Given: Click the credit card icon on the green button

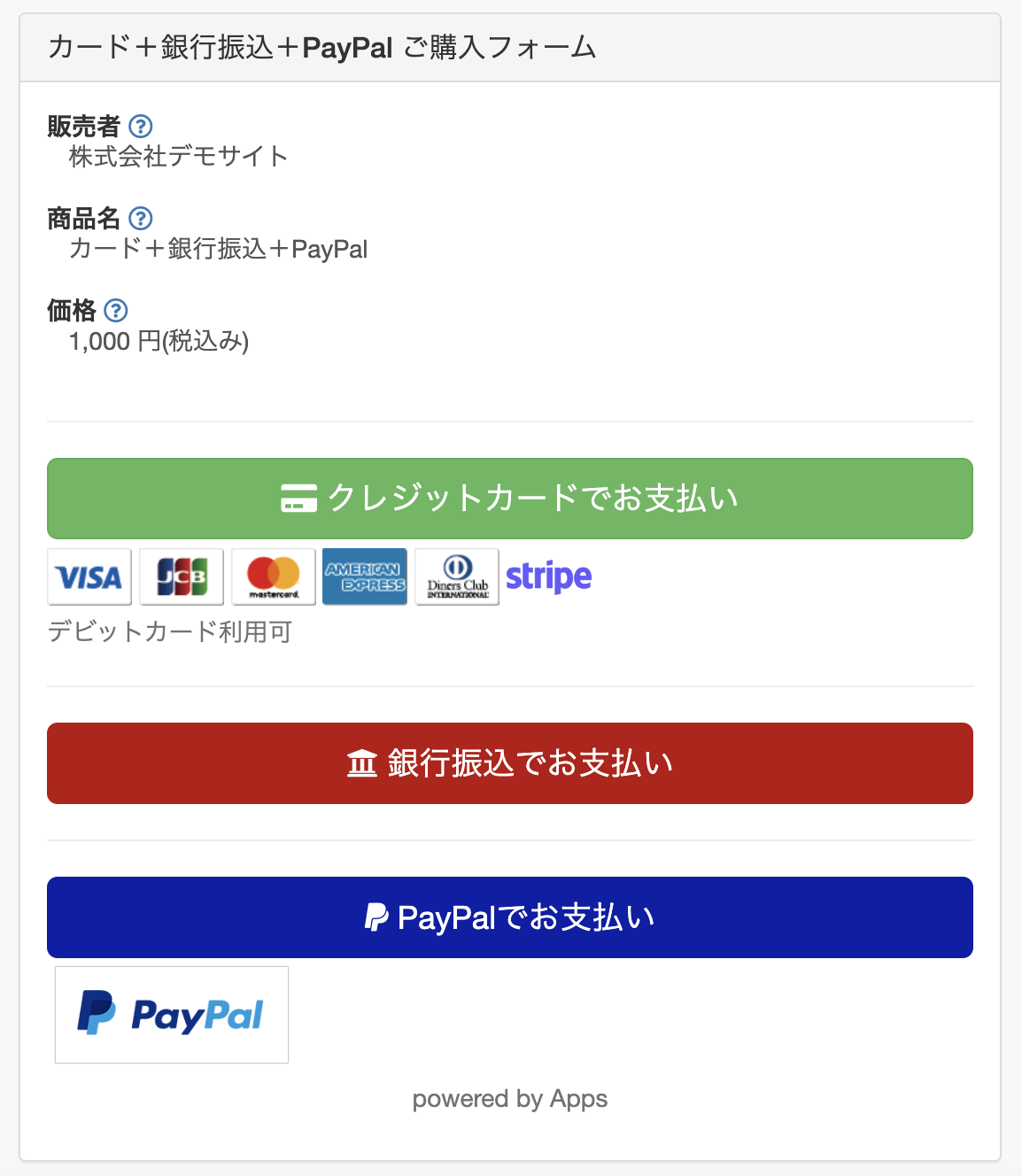Looking at the screenshot, I should pos(298,499).
